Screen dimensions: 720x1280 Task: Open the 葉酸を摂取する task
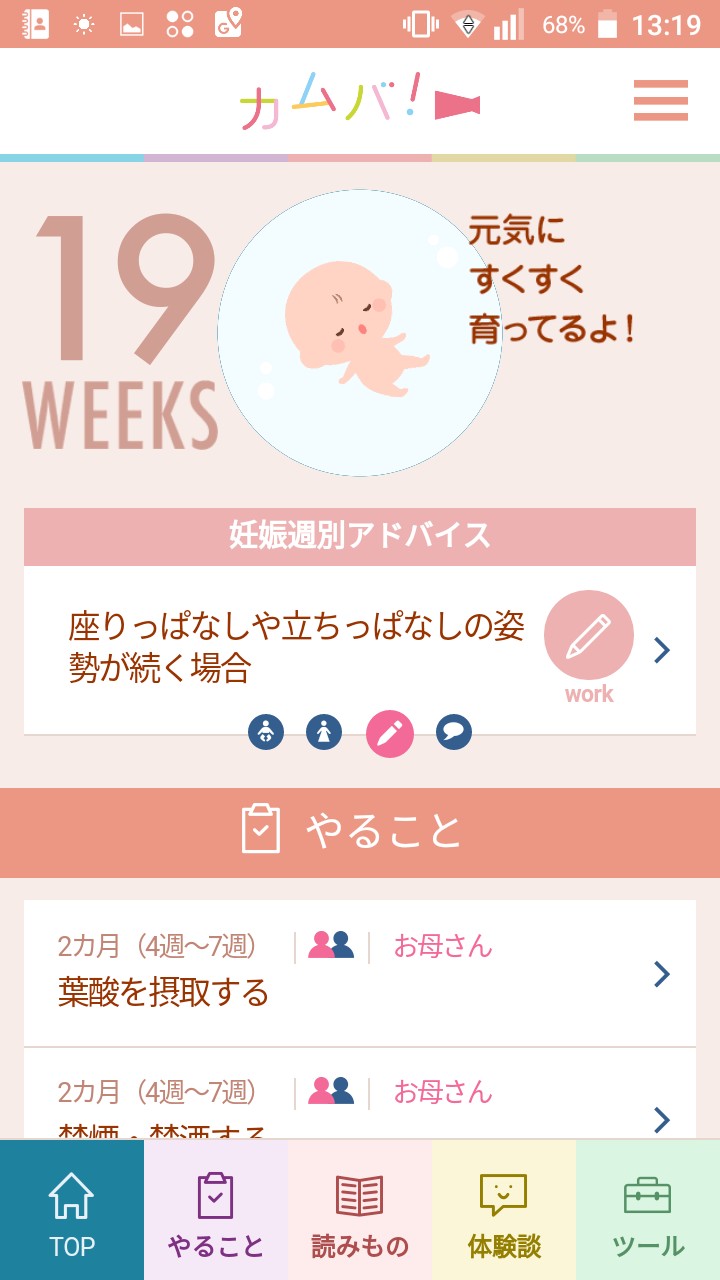pos(359,973)
